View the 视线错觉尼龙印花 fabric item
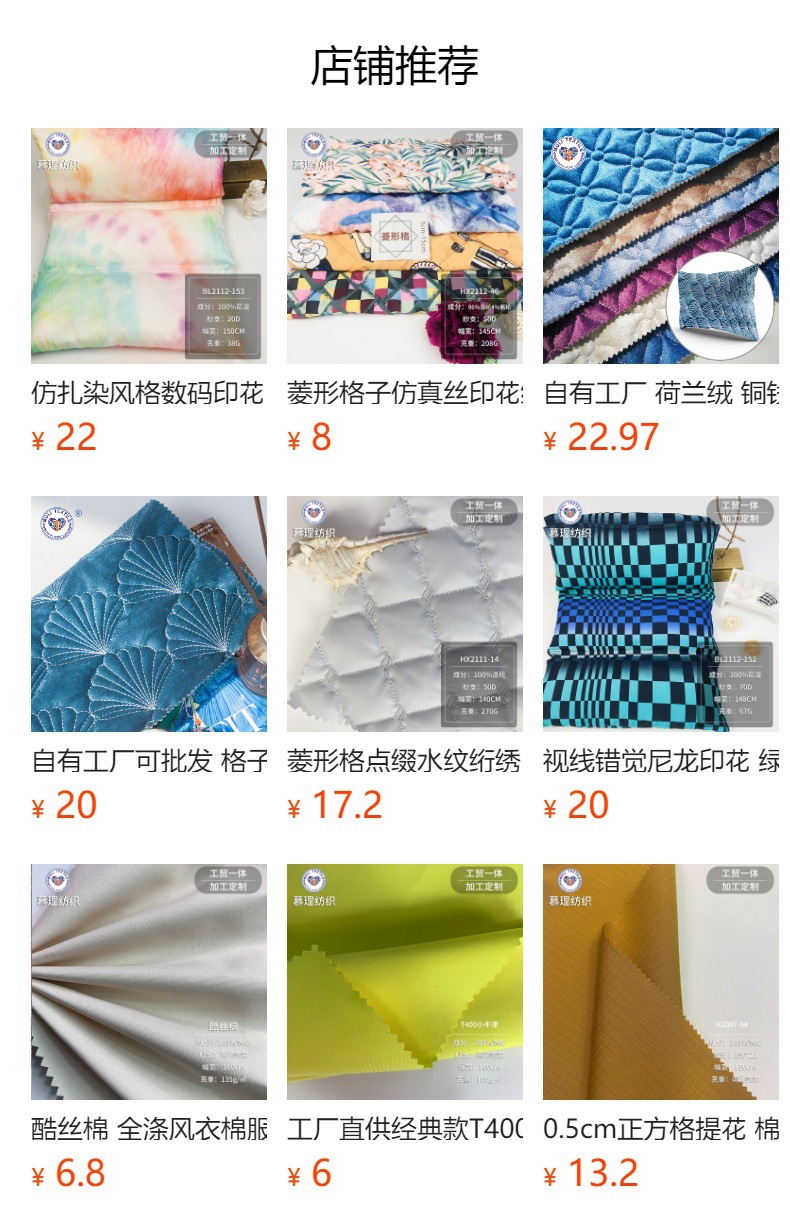790x1232 pixels. coord(660,614)
